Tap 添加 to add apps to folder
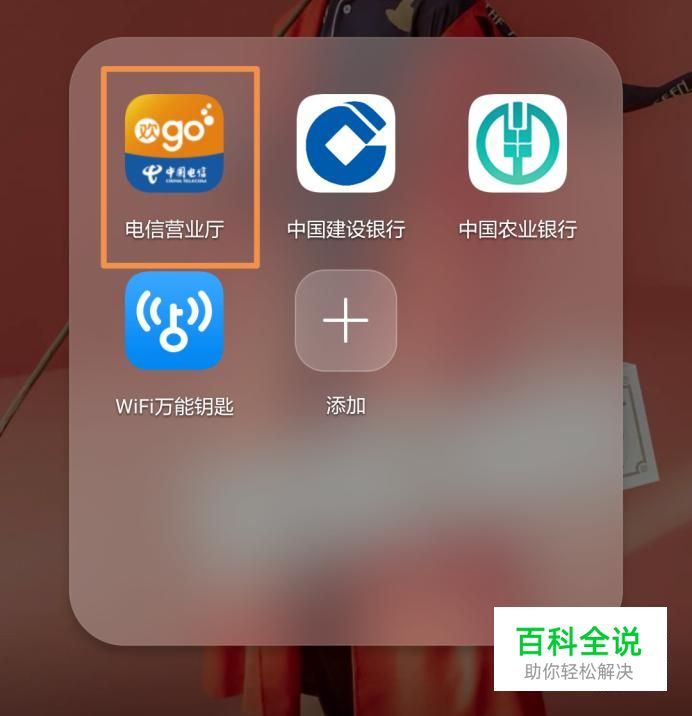The height and width of the screenshot is (716, 692). 346,320
